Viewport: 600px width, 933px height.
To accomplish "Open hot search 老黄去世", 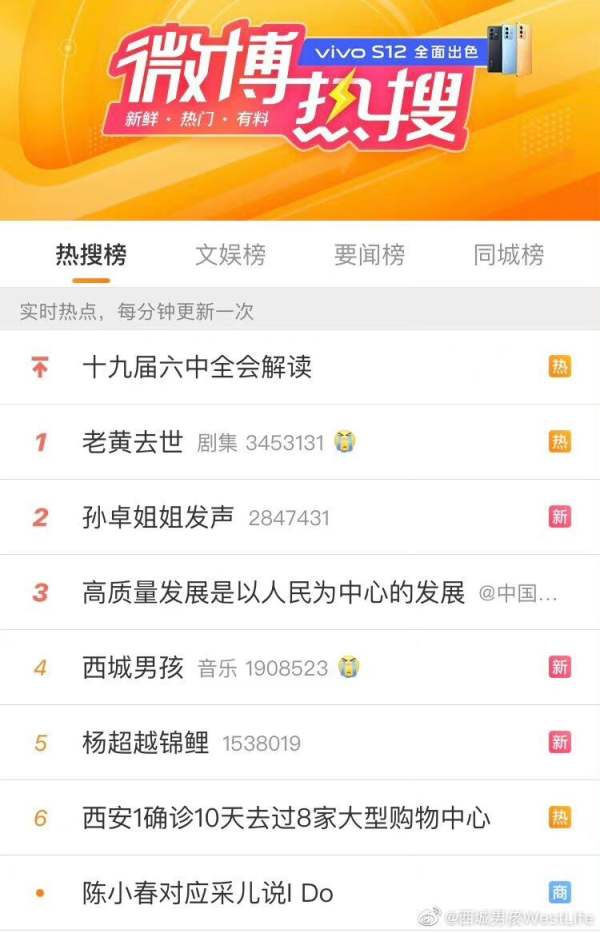I will tap(133, 442).
